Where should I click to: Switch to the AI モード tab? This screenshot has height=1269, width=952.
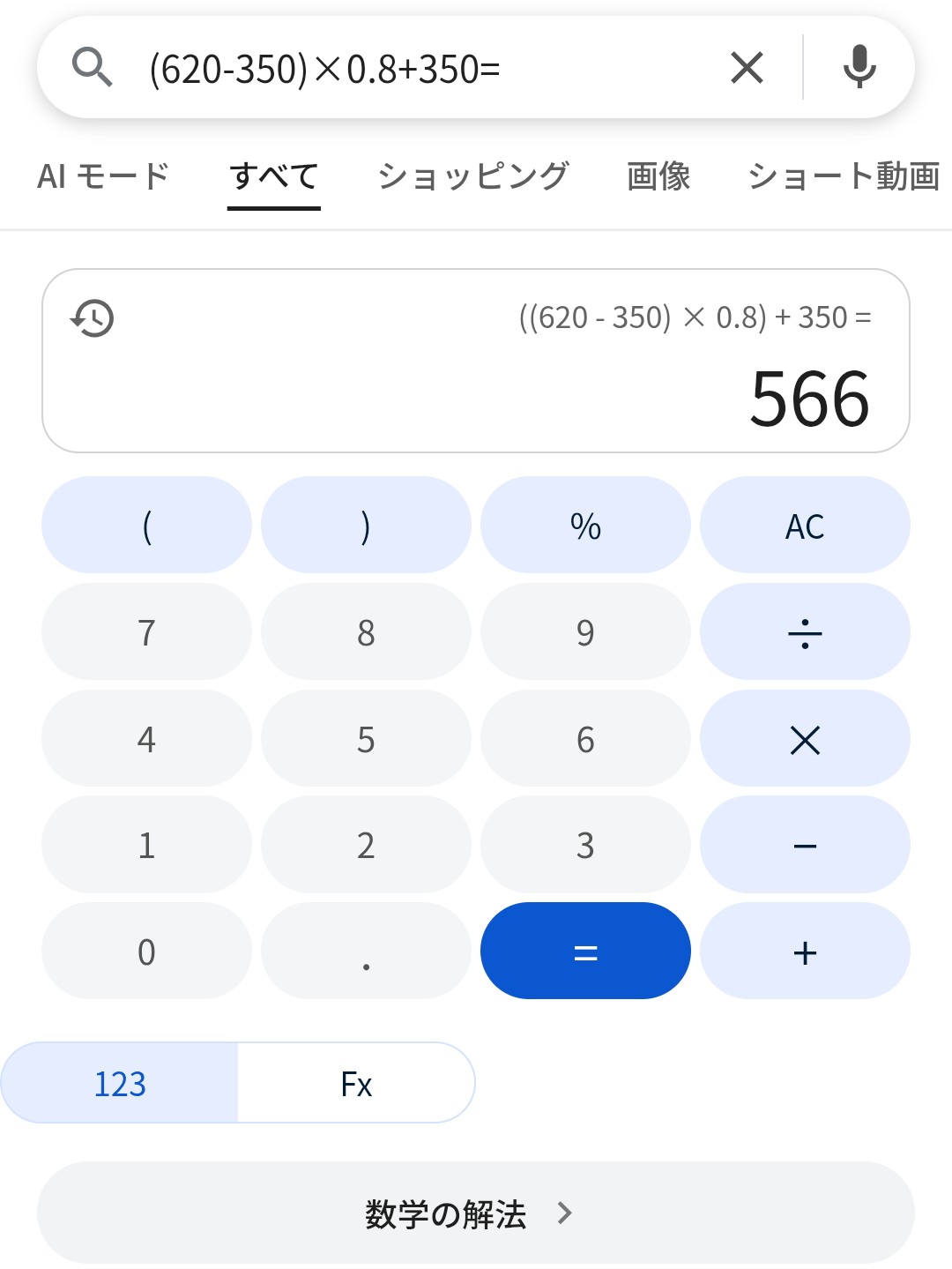(x=103, y=176)
